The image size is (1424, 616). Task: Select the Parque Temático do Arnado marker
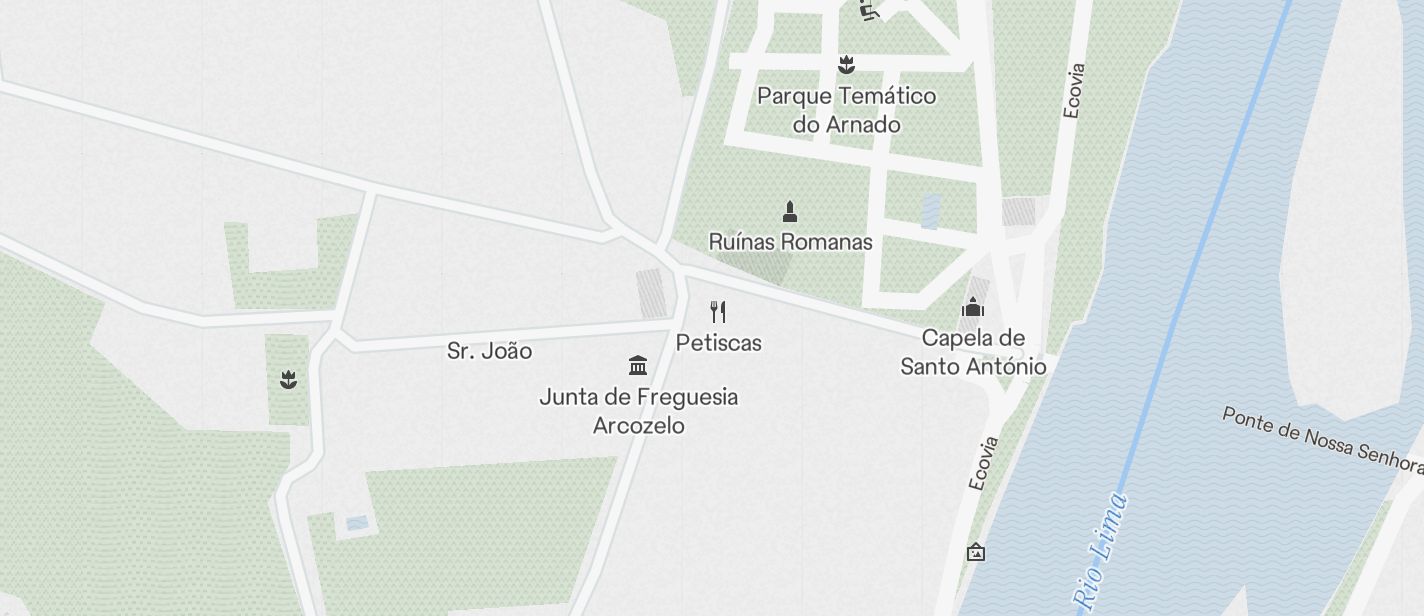click(847, 66)
